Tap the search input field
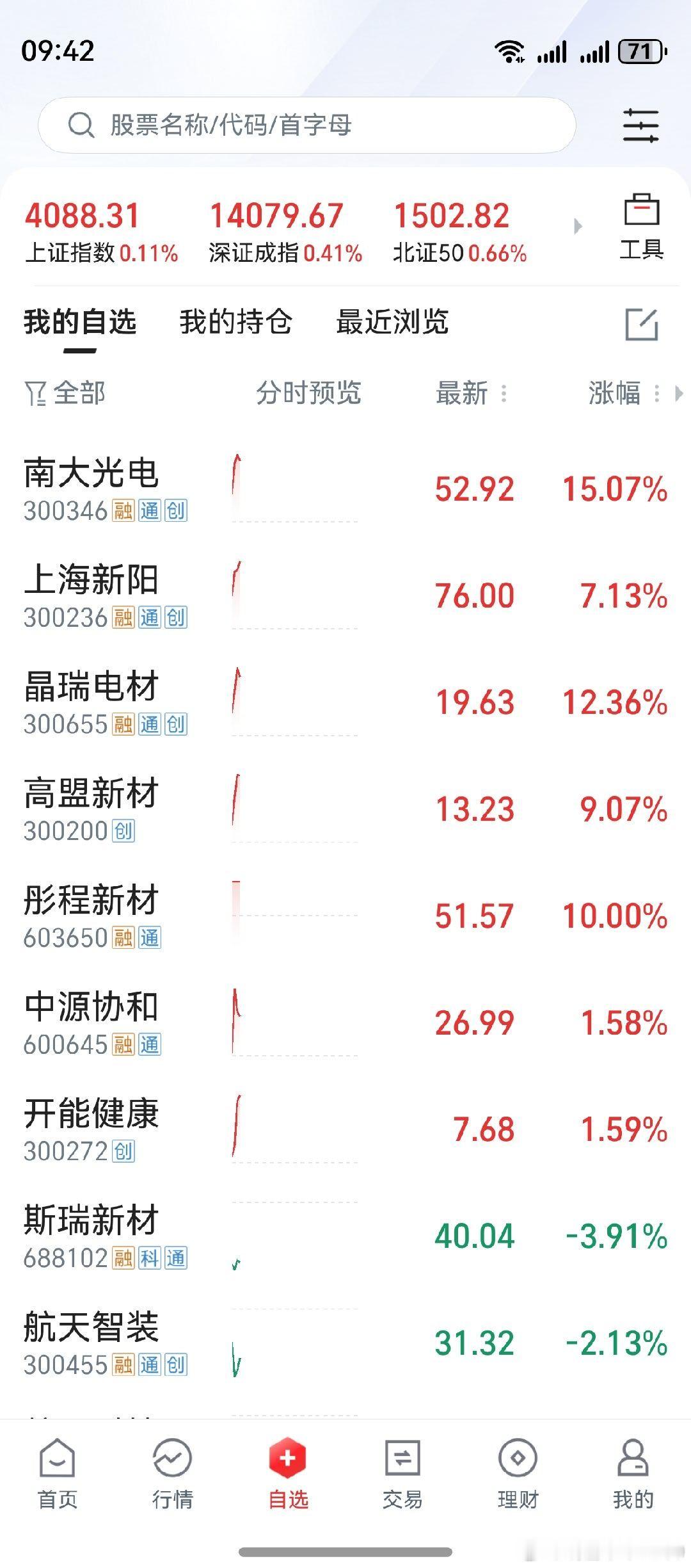Image resolution: width=691 pixels, height=1568 pixels. coord(288,125)
